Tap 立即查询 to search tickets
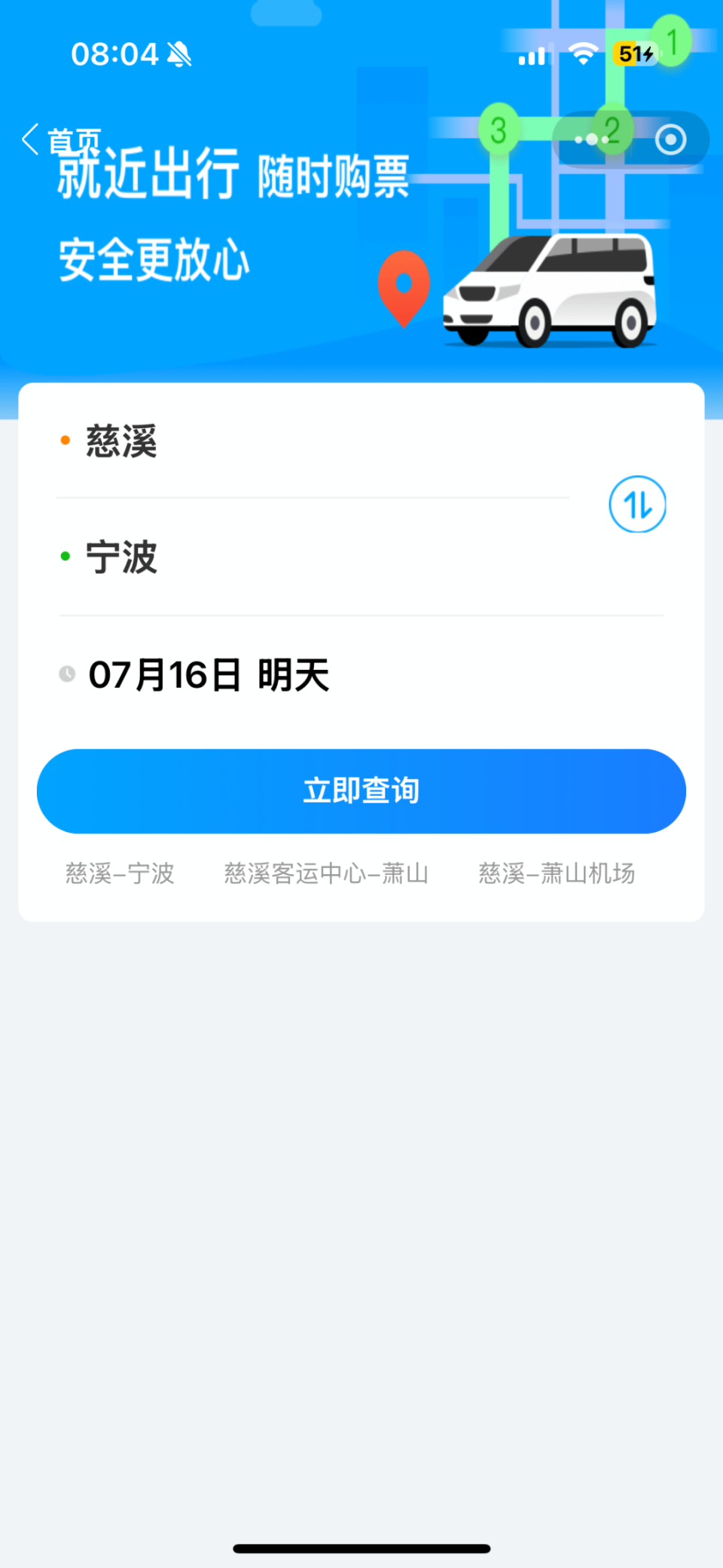Image resolution: width=723 pixels, height=1568 pixels. [x=361, y=791]
